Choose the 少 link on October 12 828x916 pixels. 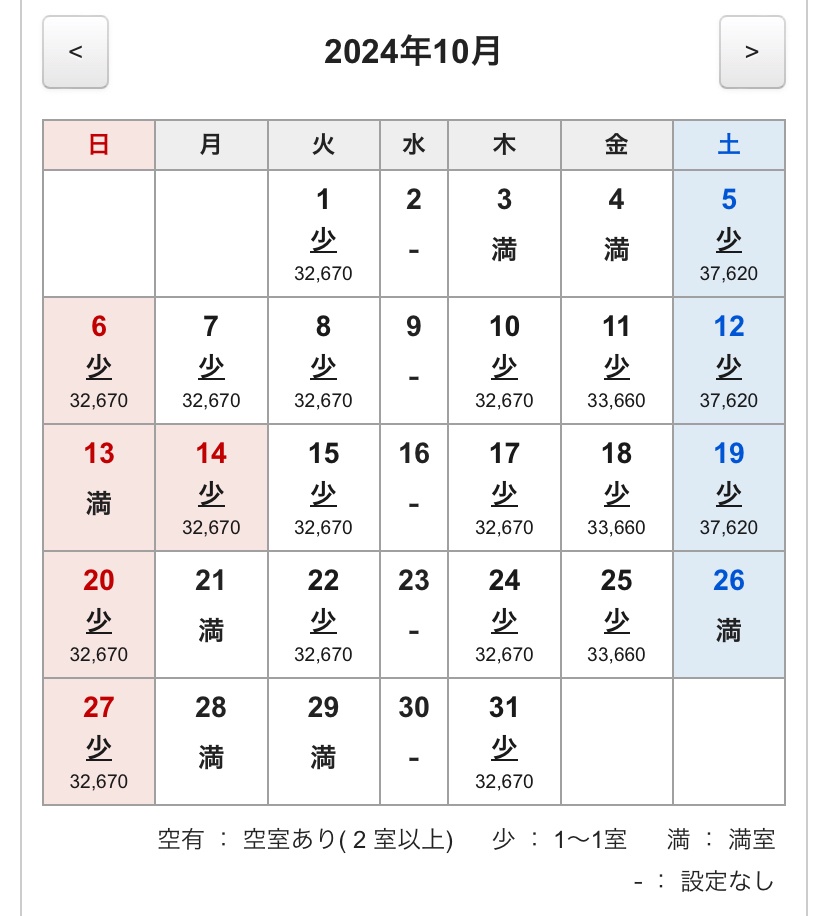(x=729, y=367)
